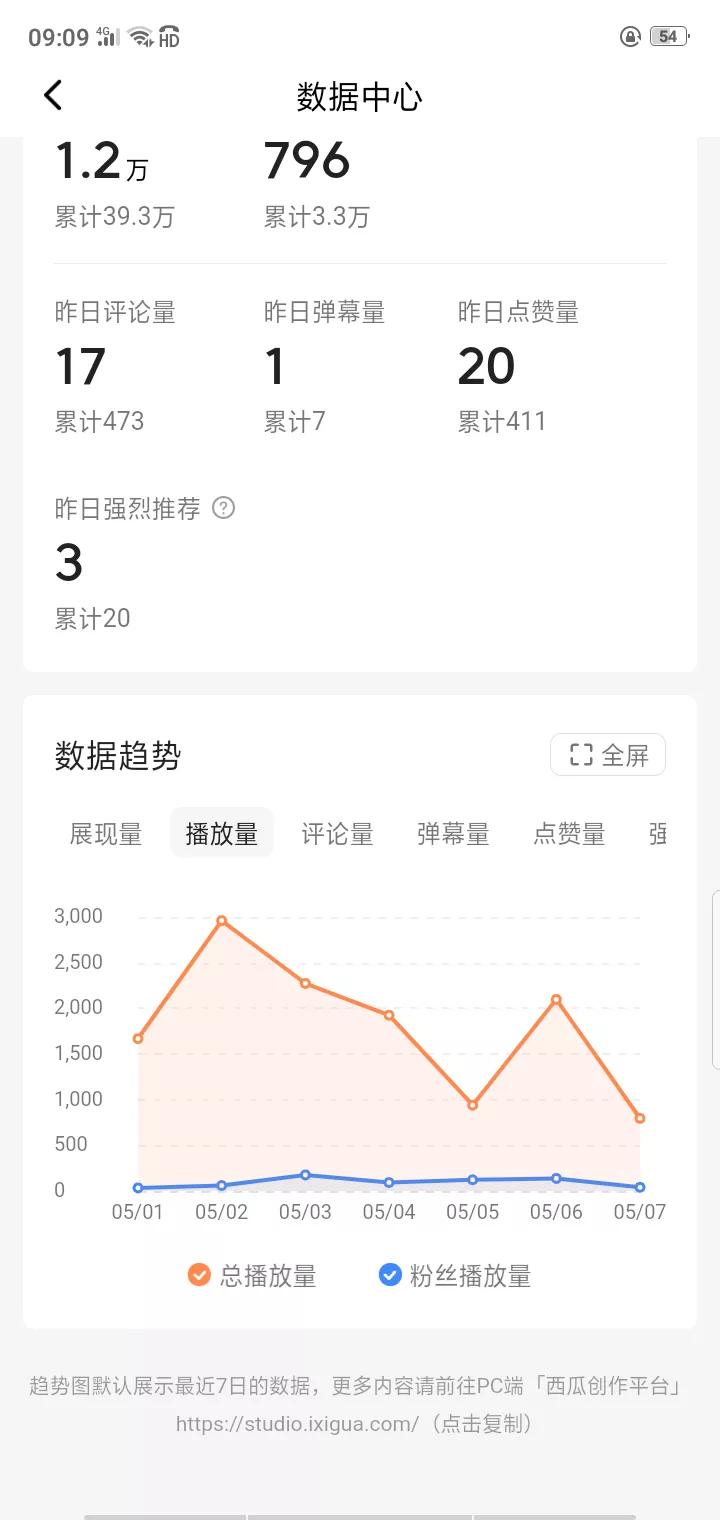Viewport: 720px width, 1520px height.
Task: Select the 05/02 peak data point on the chart
Action: pyautogui.click(x=222, y=920)
